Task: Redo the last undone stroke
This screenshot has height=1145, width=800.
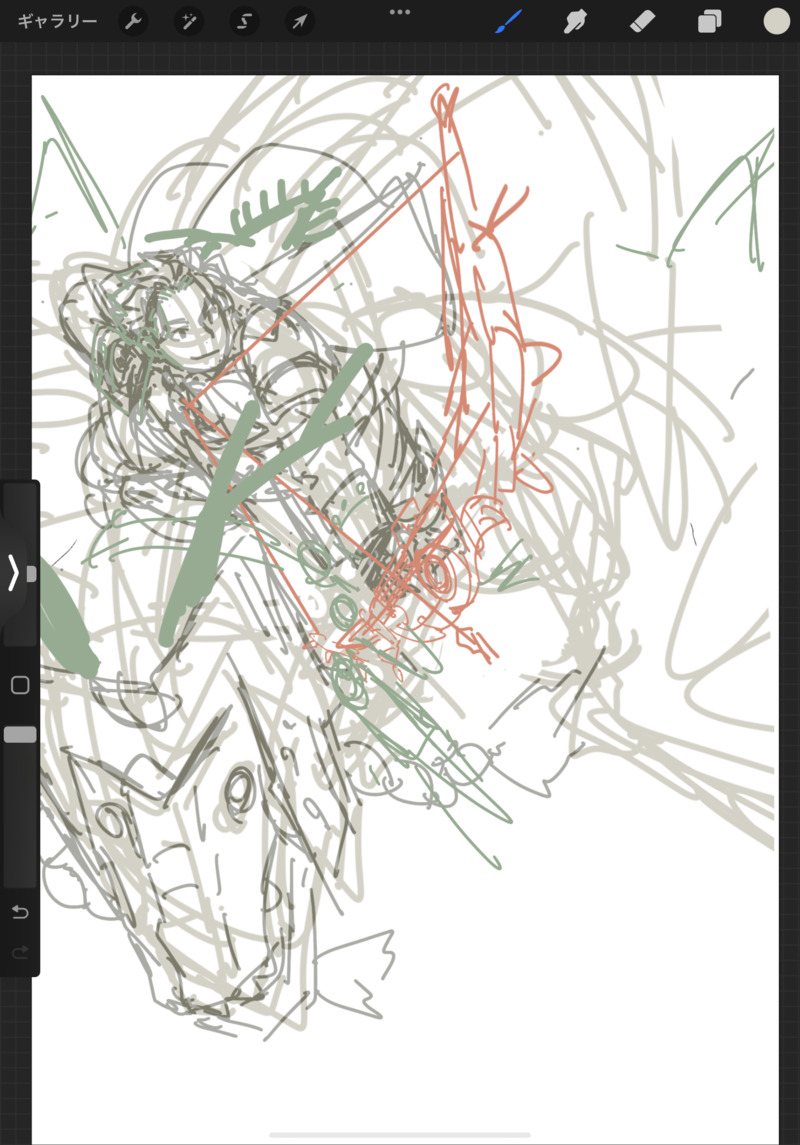Action: 20,953
